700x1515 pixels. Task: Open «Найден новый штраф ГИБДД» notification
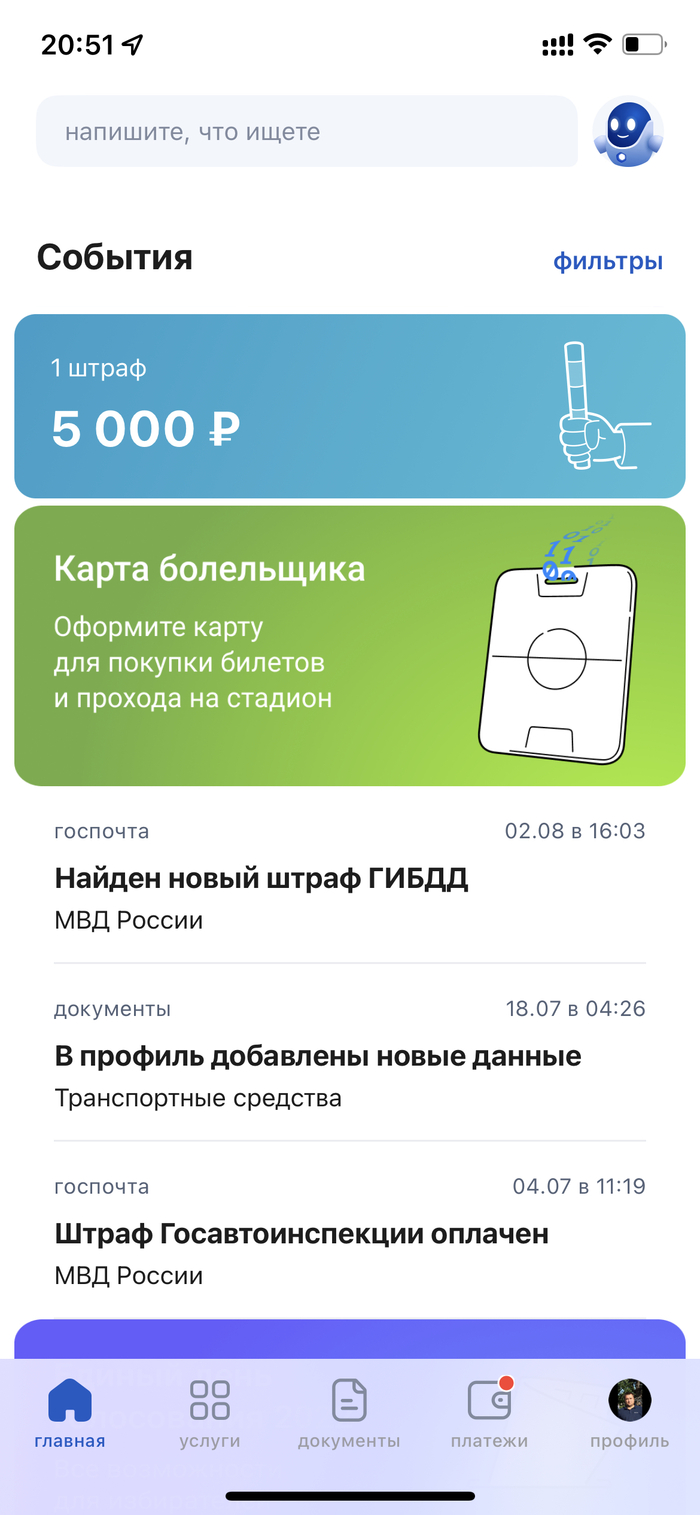(x=349, y=877)
